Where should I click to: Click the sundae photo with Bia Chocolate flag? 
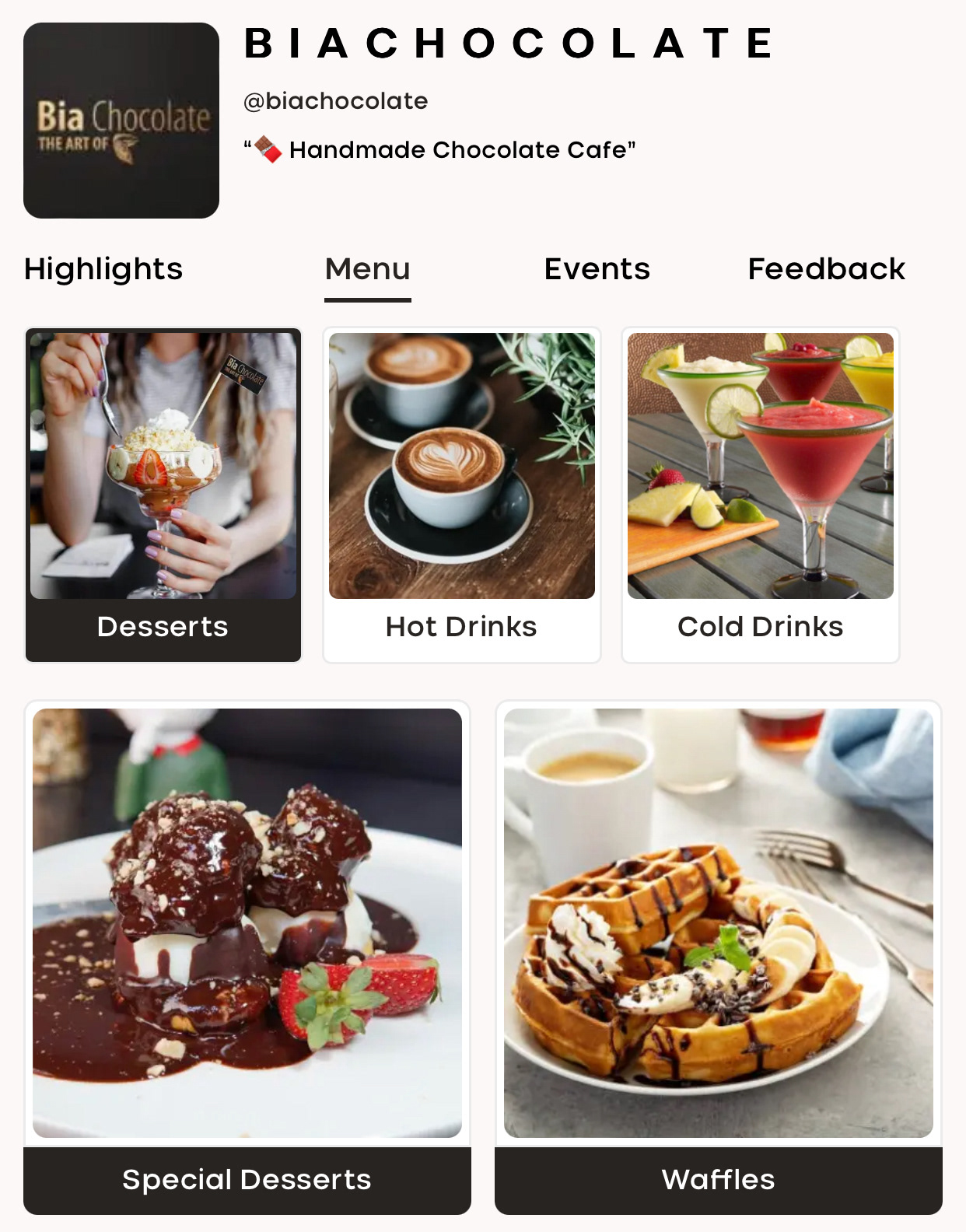(163, 464)
